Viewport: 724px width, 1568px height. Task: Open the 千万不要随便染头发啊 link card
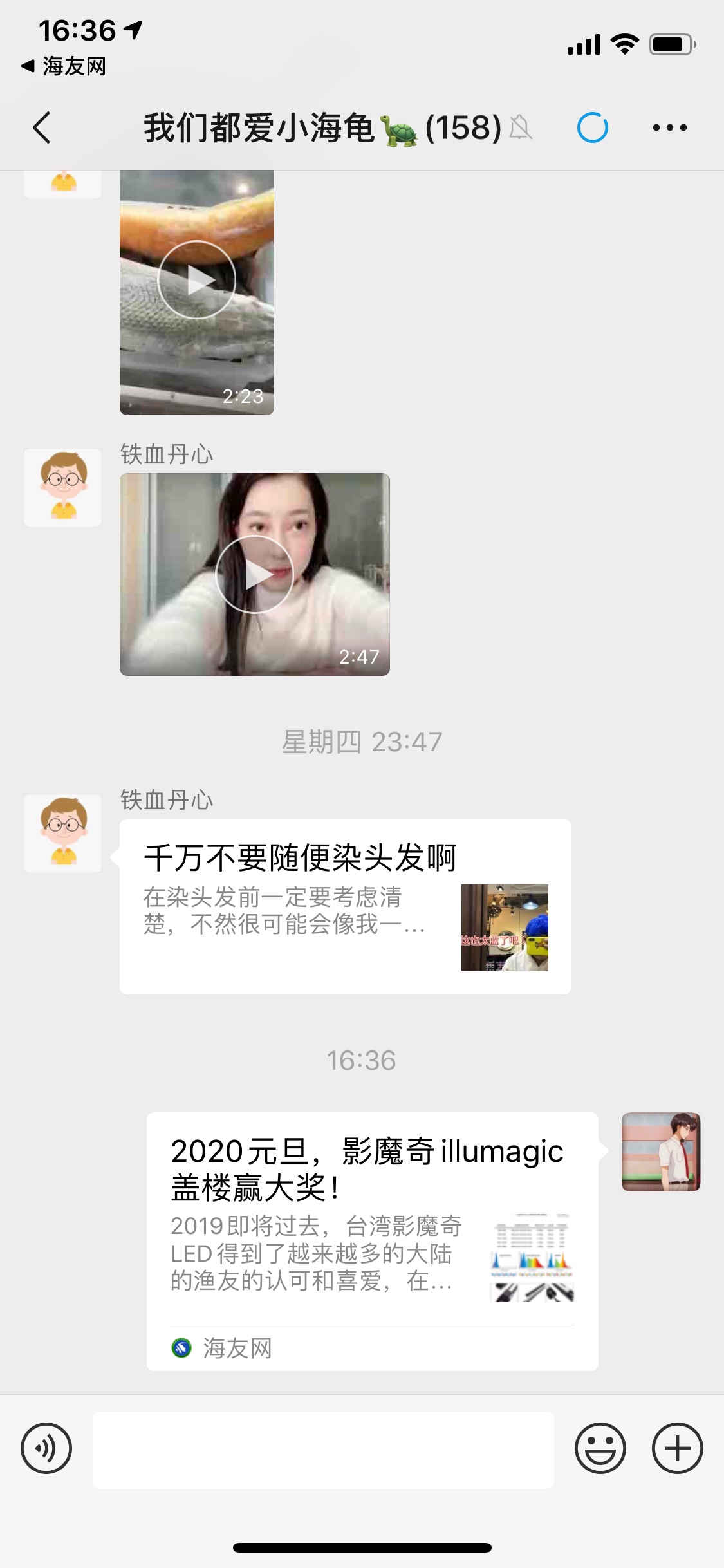[345, 906]
